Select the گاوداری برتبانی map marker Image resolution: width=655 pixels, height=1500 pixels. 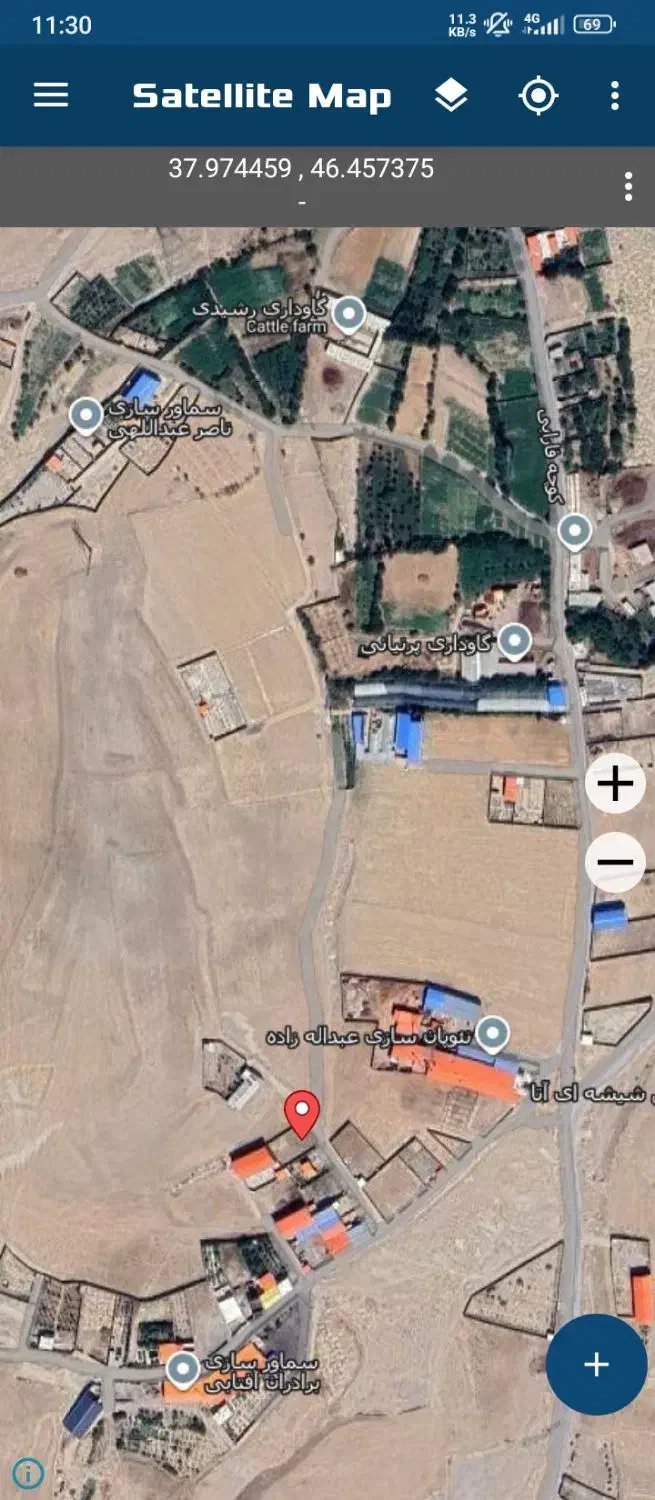[x=515, y=640]
